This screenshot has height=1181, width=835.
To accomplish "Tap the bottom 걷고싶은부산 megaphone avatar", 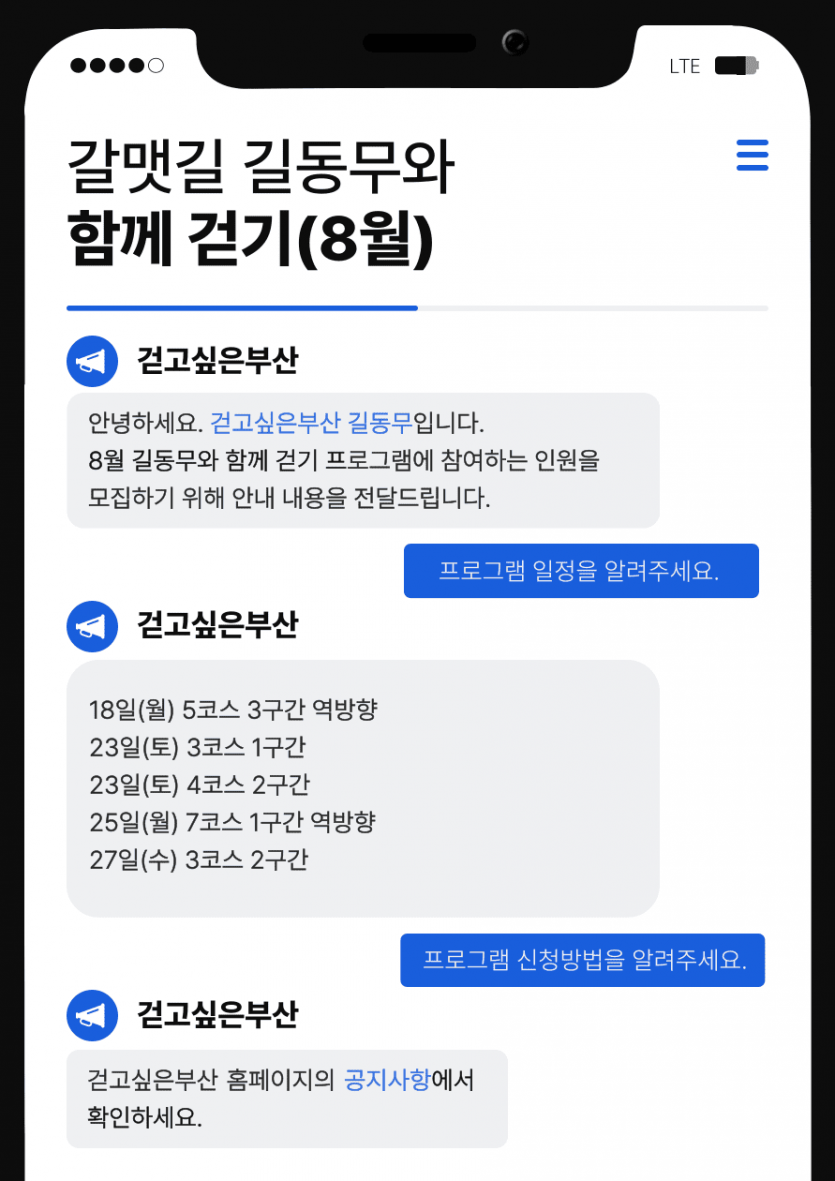I will pos(91,1015).
